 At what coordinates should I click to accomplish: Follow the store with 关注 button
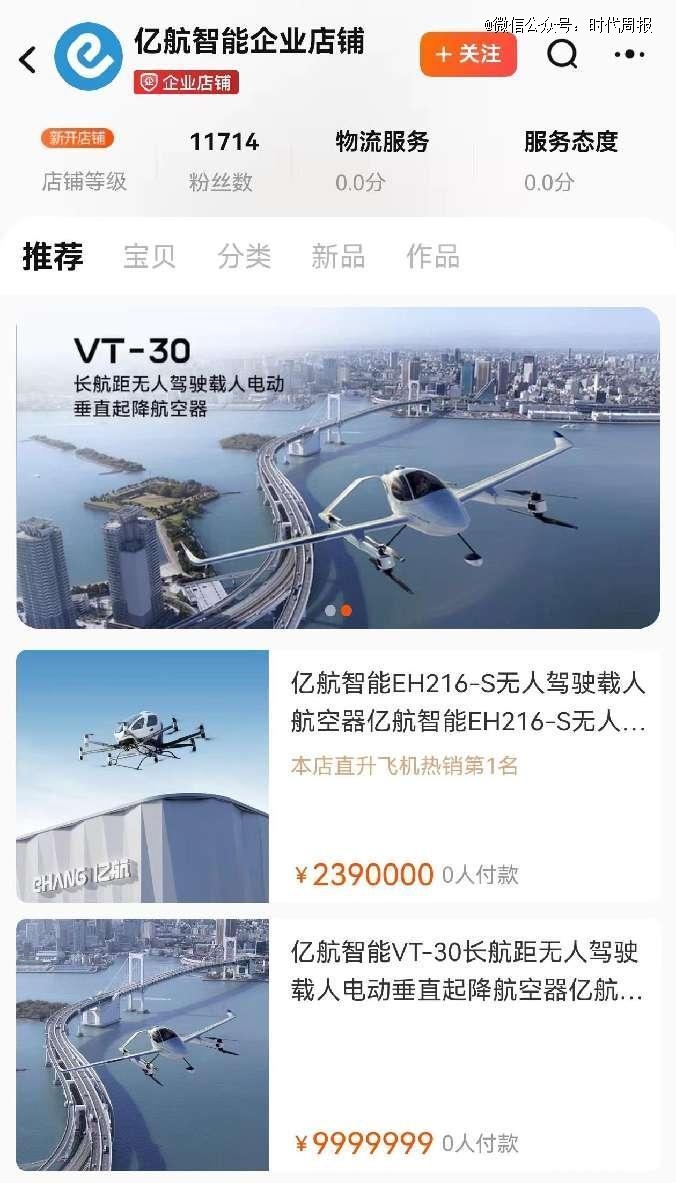click(469, 54)
